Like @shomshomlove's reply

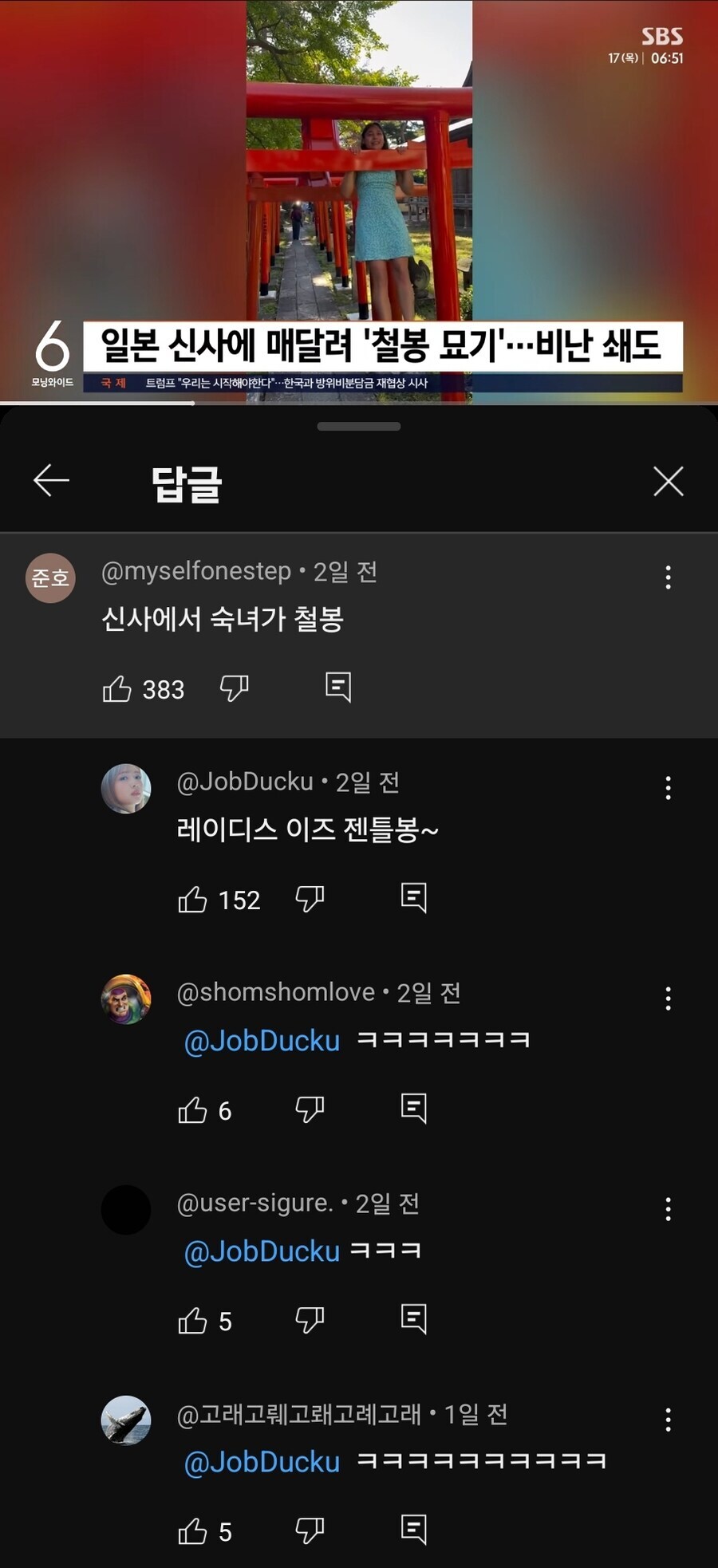[x=192, y=1110]
